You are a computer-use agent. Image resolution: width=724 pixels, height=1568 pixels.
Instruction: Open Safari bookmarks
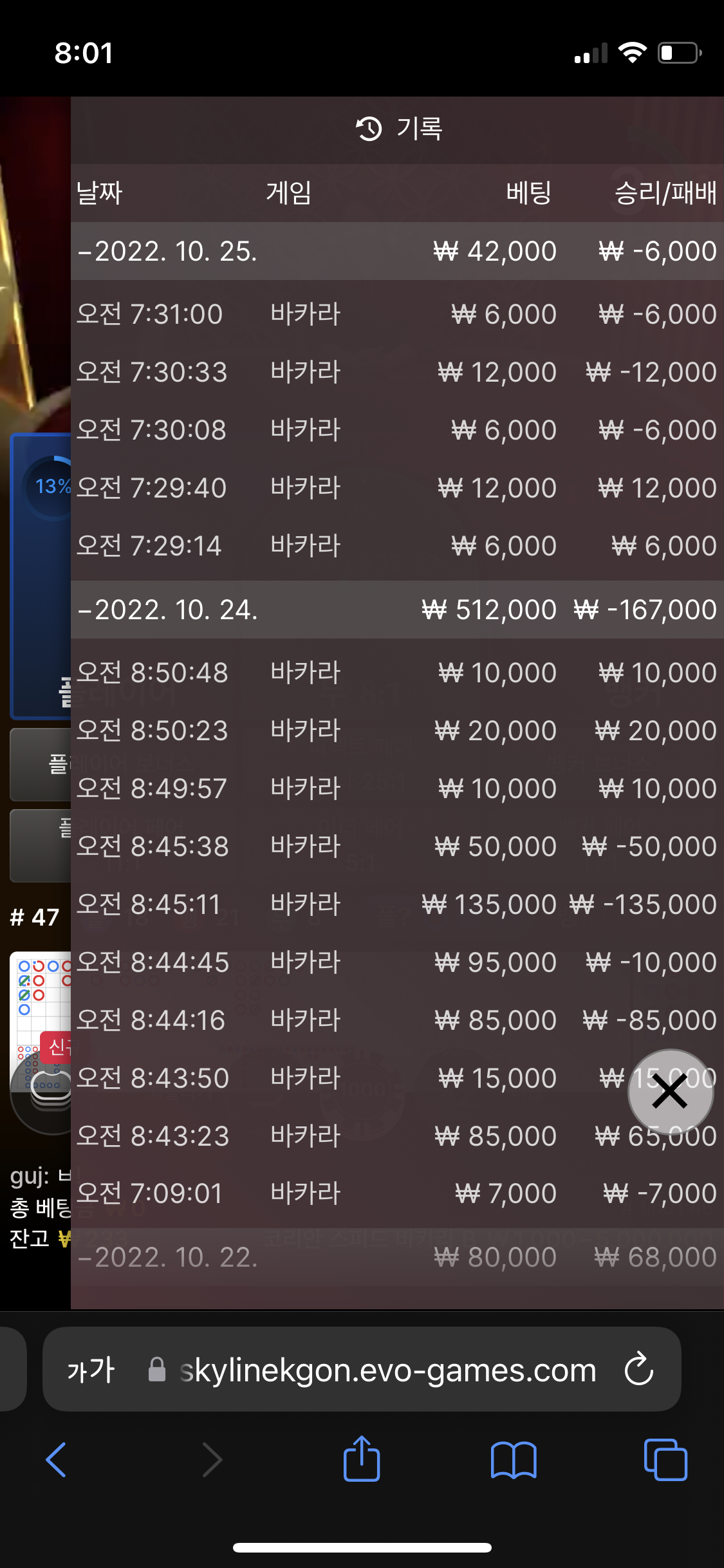513,1459
